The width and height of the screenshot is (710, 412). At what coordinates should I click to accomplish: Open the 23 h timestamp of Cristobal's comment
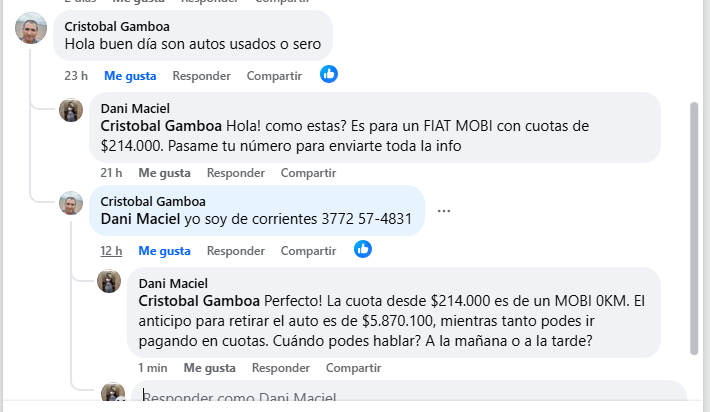coord(76,75)
